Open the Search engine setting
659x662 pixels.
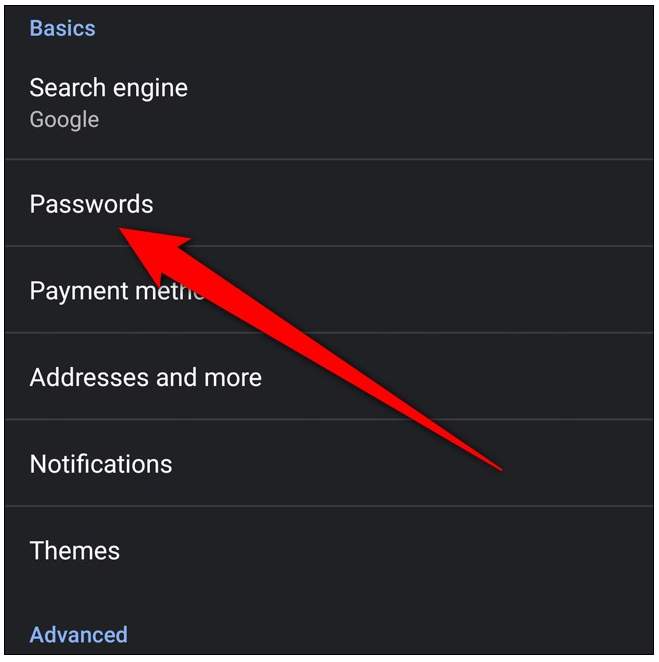108,102
